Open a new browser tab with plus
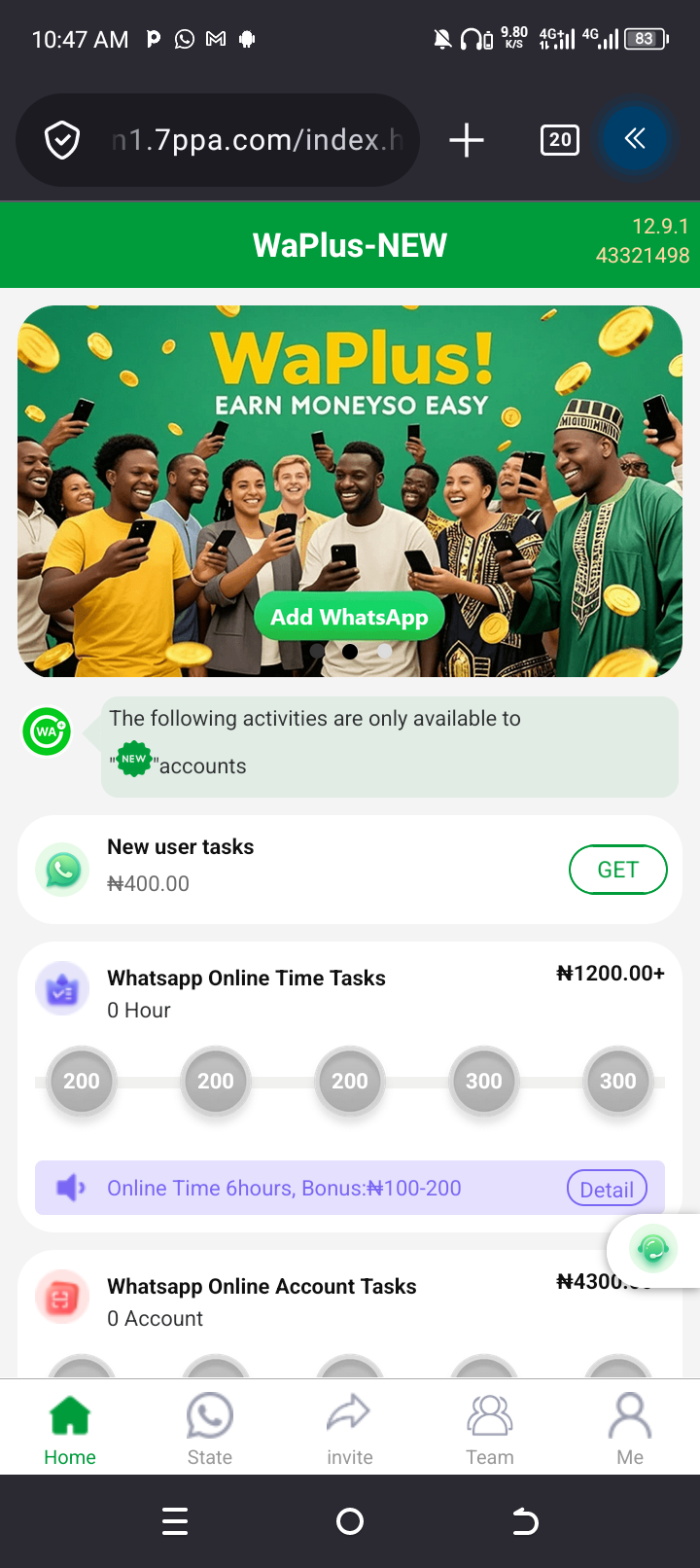 point(467,140)
